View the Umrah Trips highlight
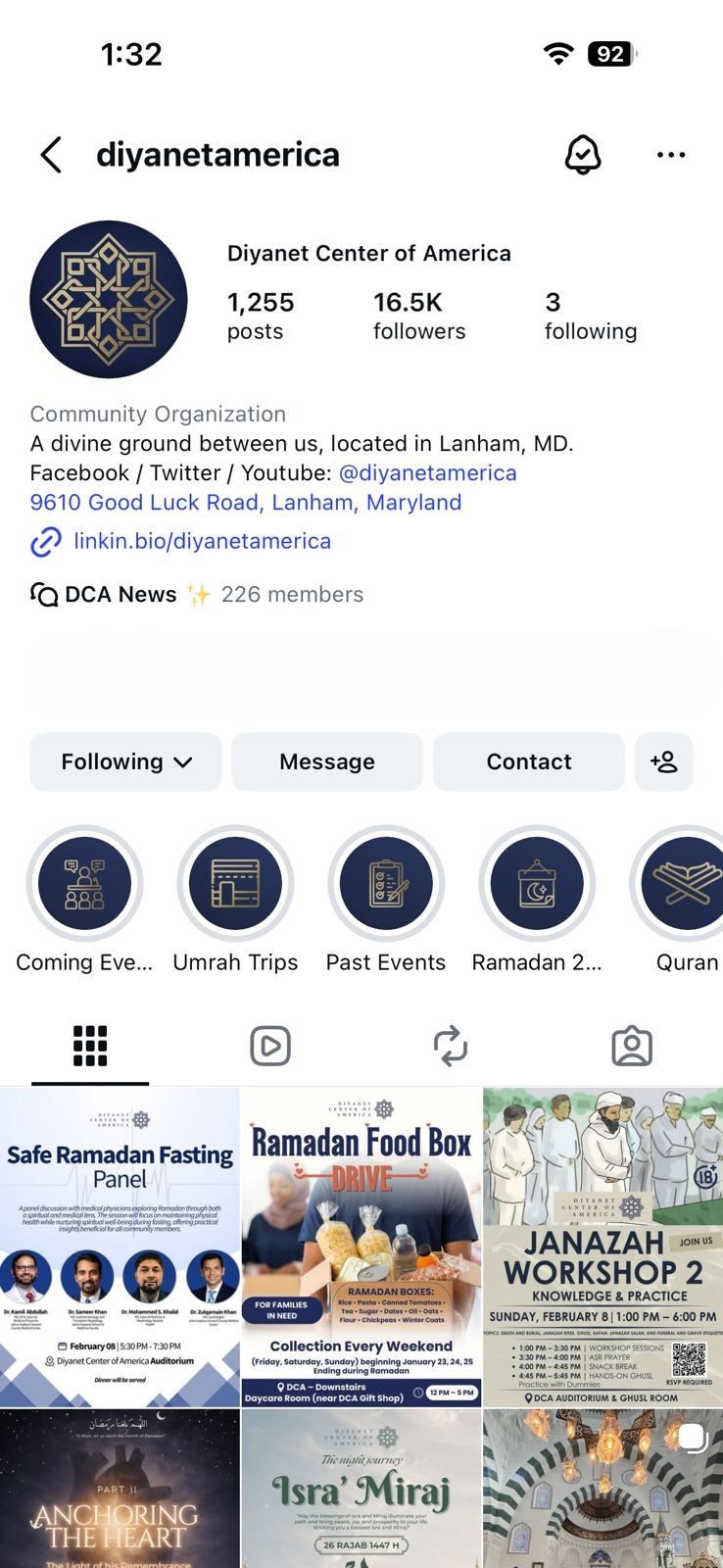 (235, 884)
